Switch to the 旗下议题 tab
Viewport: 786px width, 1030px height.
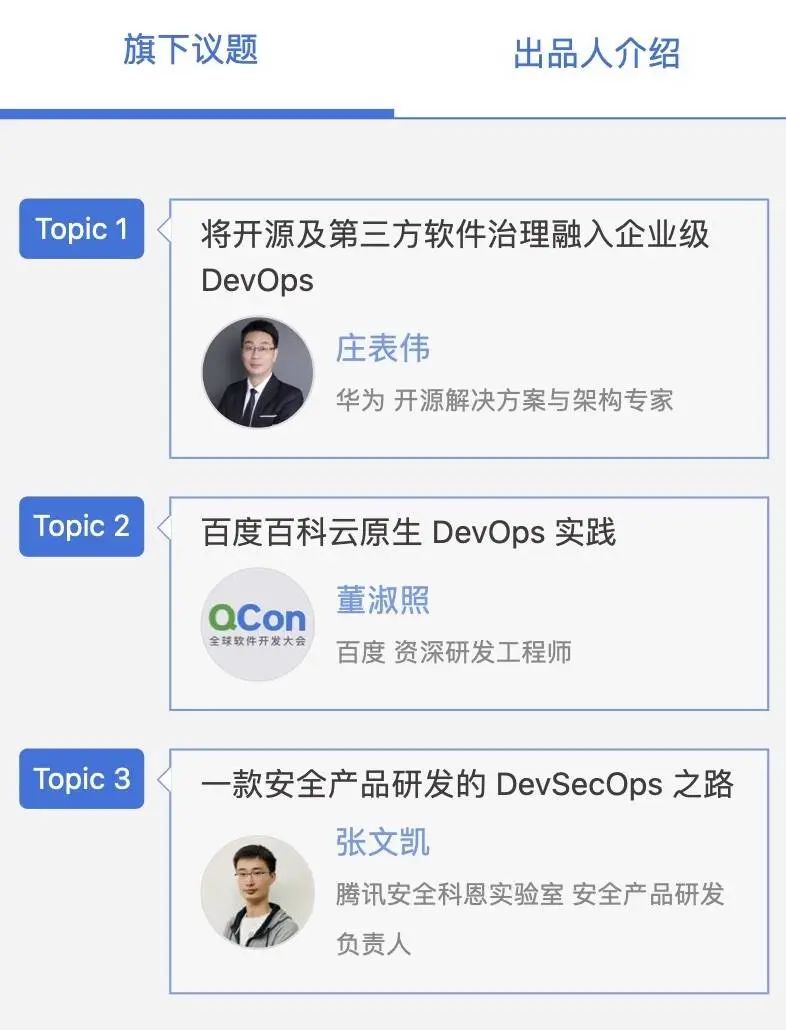(191, 50)
